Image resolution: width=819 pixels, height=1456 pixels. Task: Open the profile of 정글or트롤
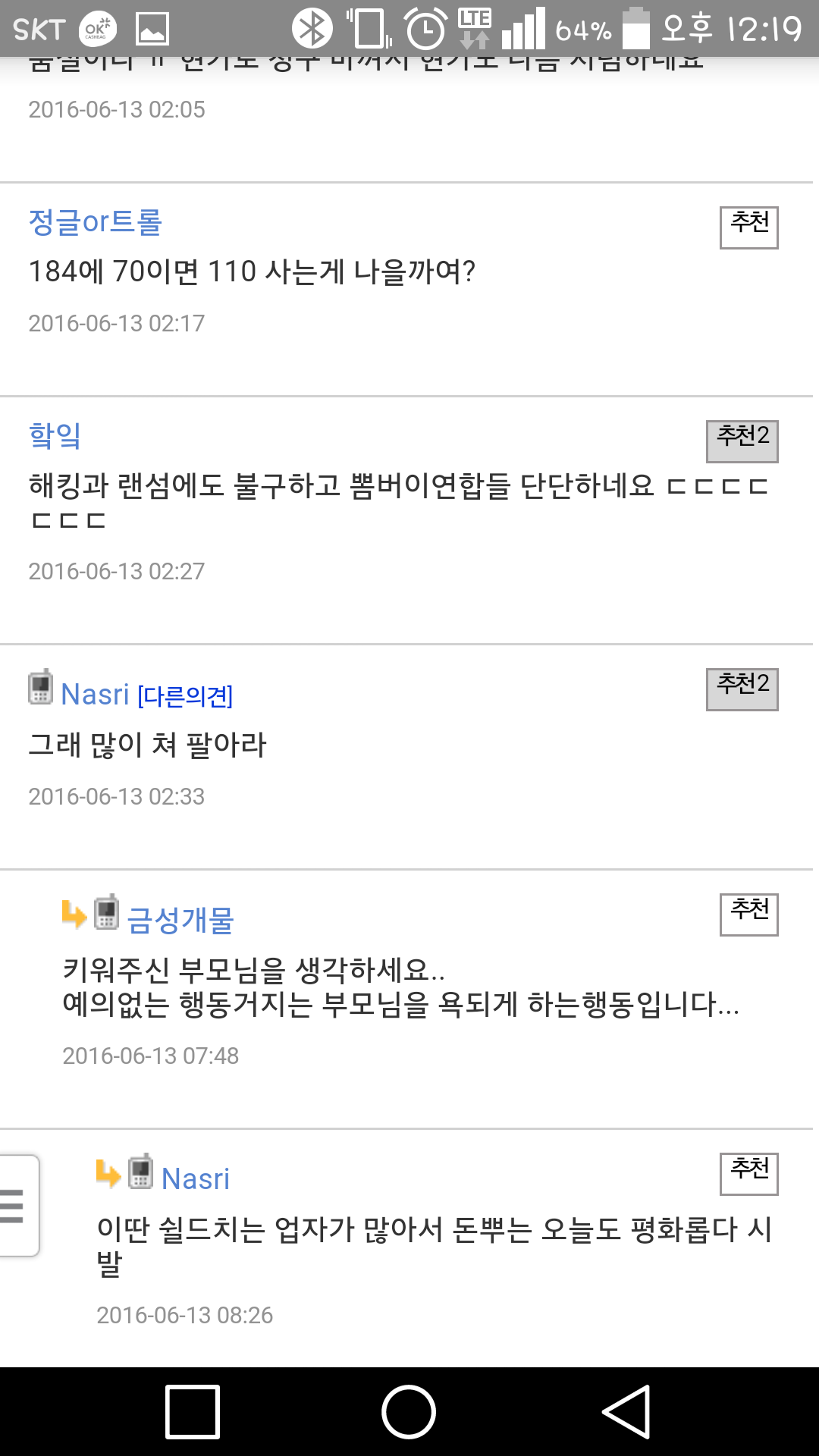(95, 222)
